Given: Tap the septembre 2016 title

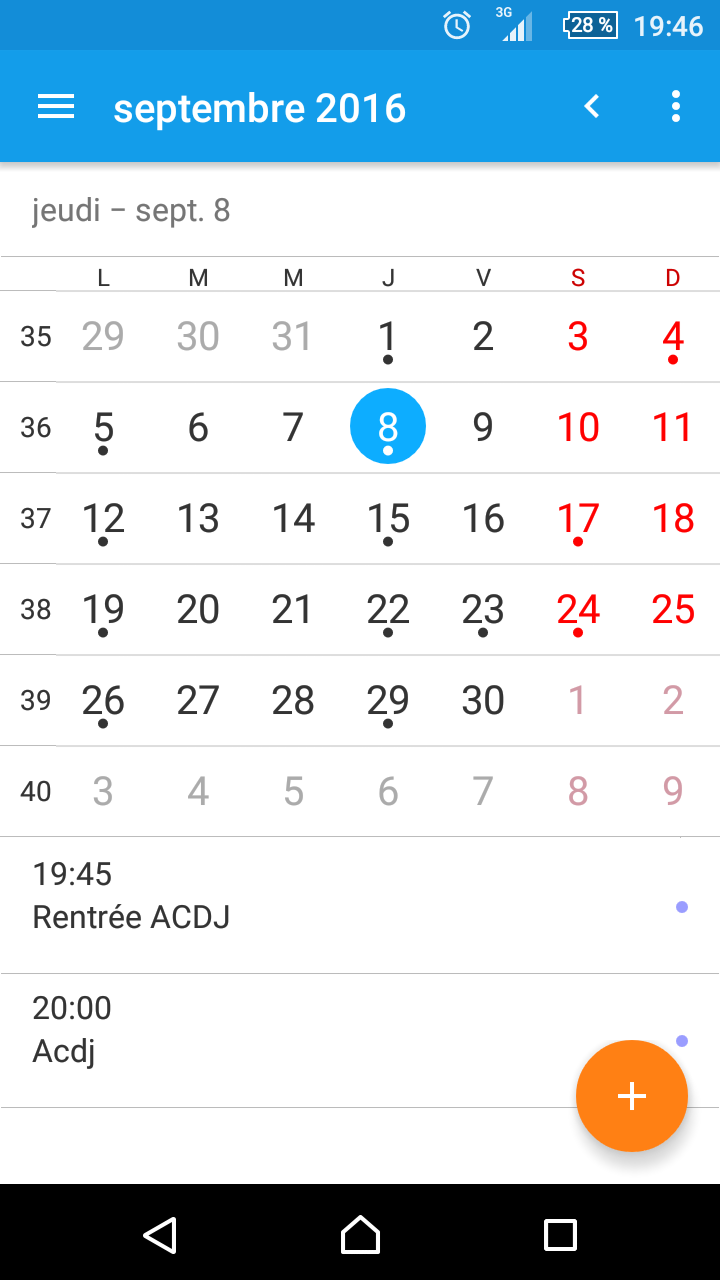Looking at the screenshot, I should pyautogui.click(x=260, y=108).
